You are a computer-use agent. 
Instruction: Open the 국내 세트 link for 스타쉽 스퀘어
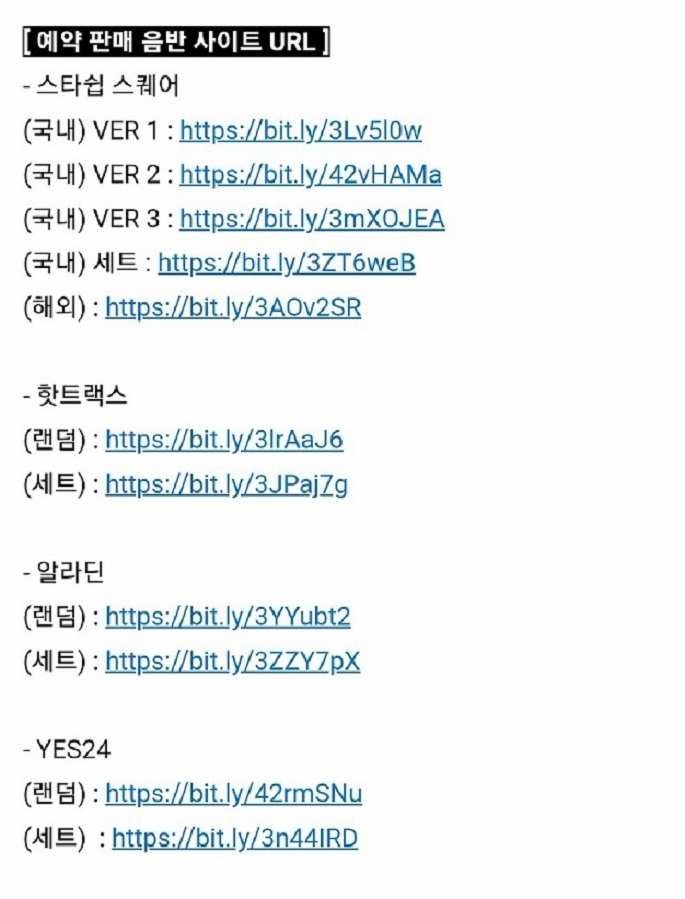pyautogui.click(x=286, y=264)
